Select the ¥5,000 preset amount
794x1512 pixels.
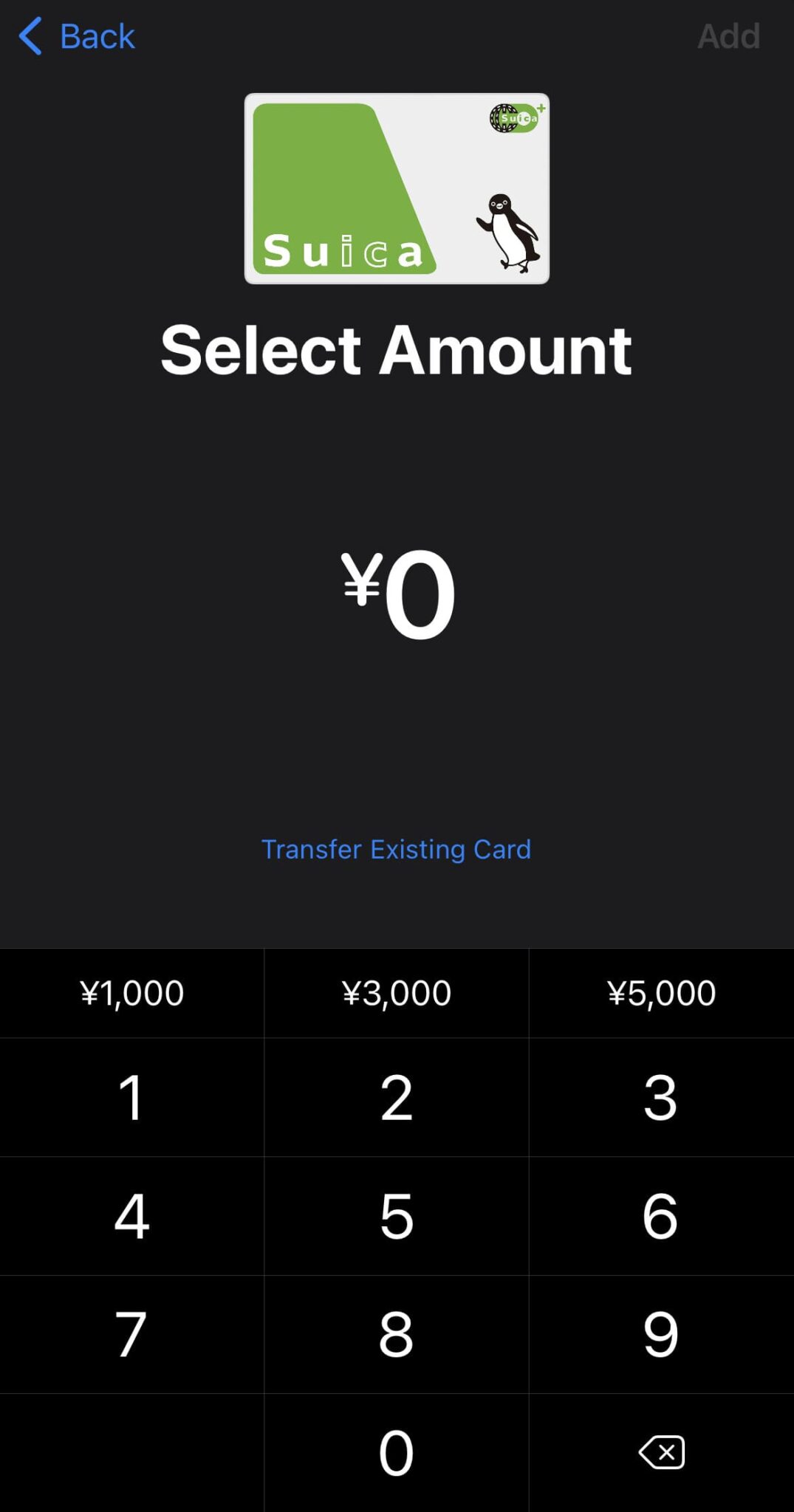coord(661,993)
